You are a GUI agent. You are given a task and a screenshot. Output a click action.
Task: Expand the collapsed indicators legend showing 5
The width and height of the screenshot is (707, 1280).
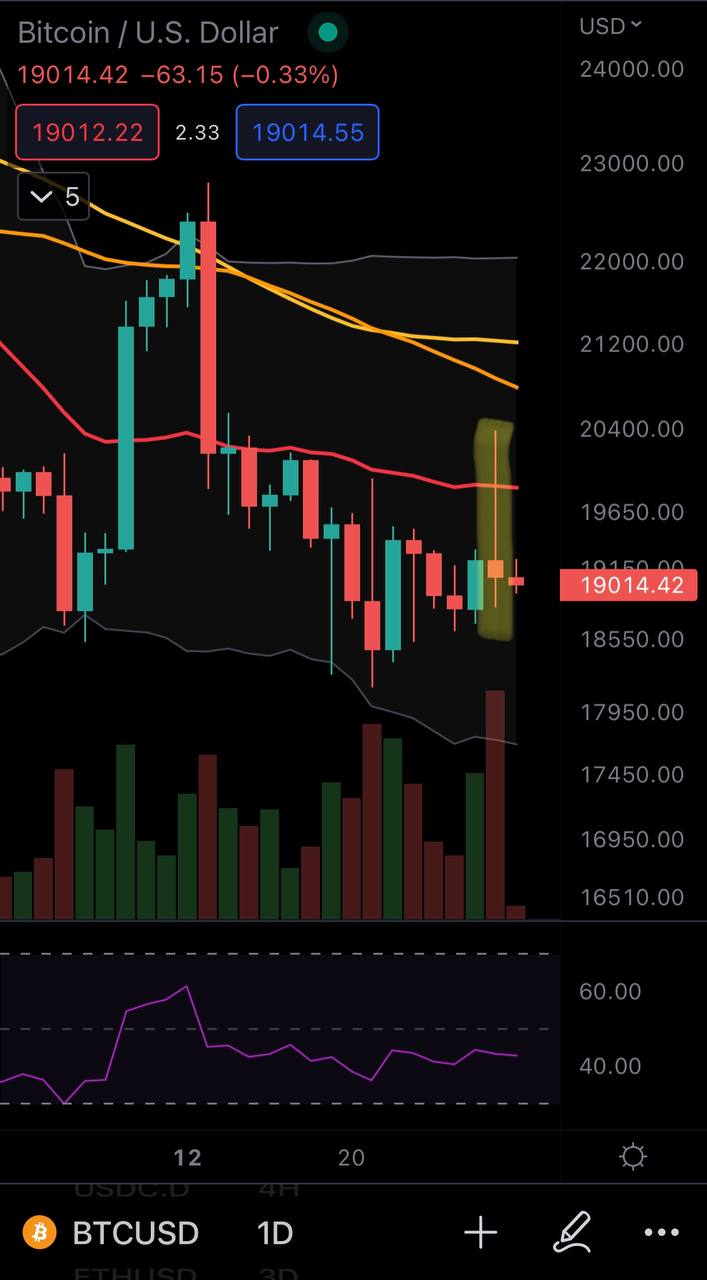pyautogui.click(x=54, y=196)
